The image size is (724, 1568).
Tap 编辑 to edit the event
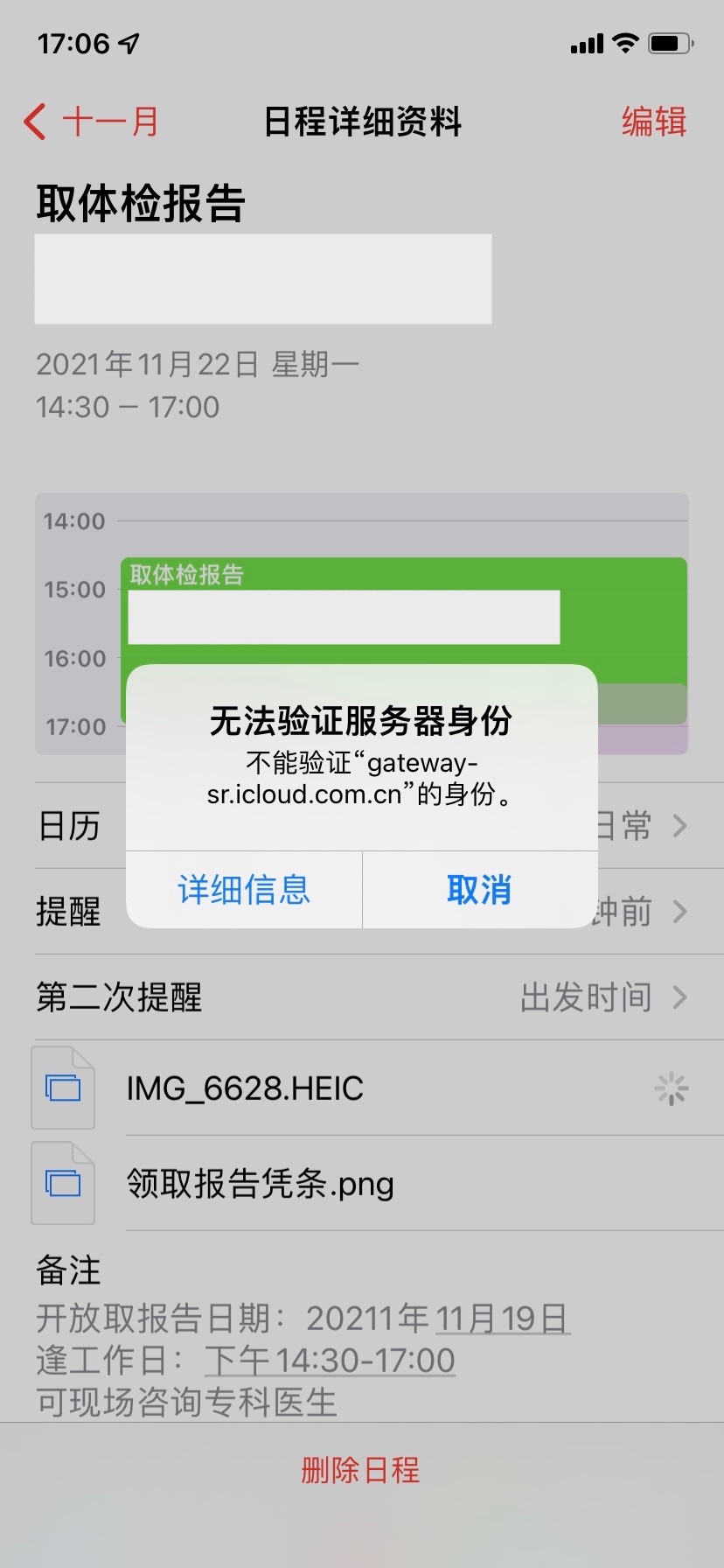[653, 122]
